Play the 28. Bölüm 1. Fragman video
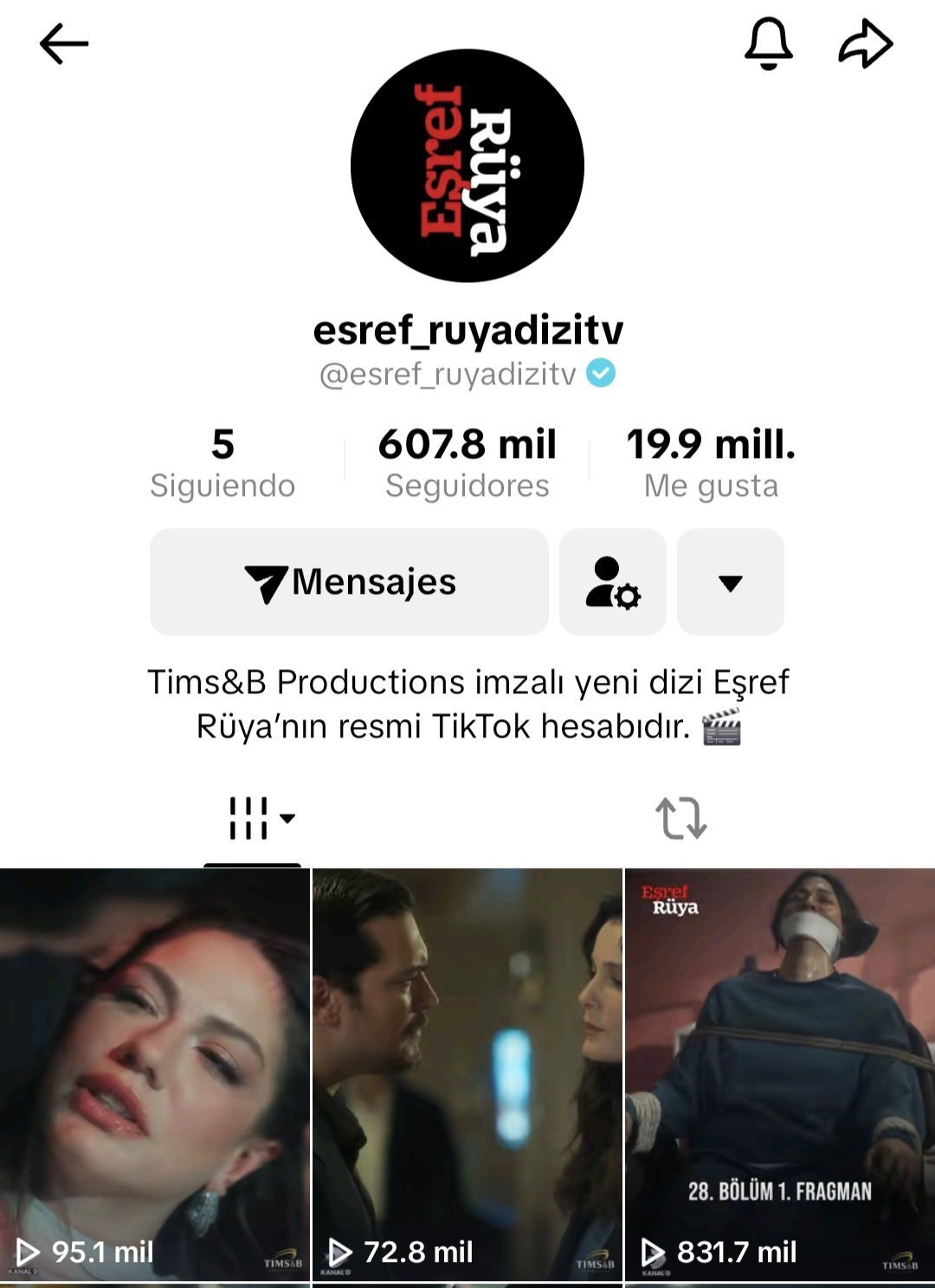 click(779, 1073)
